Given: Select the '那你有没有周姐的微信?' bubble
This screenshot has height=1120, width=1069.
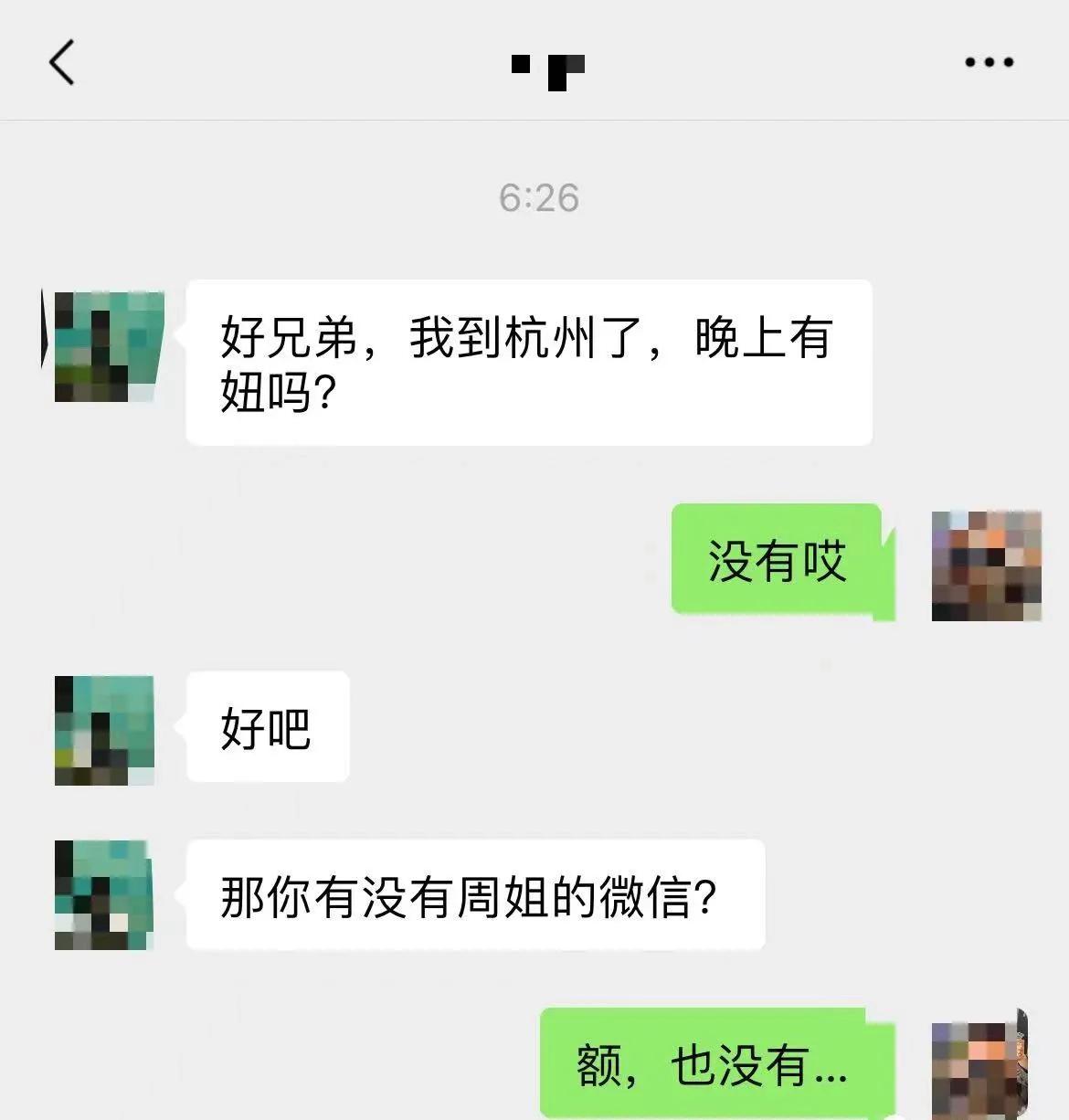Looking at the screenshot, I should (475, 893).
